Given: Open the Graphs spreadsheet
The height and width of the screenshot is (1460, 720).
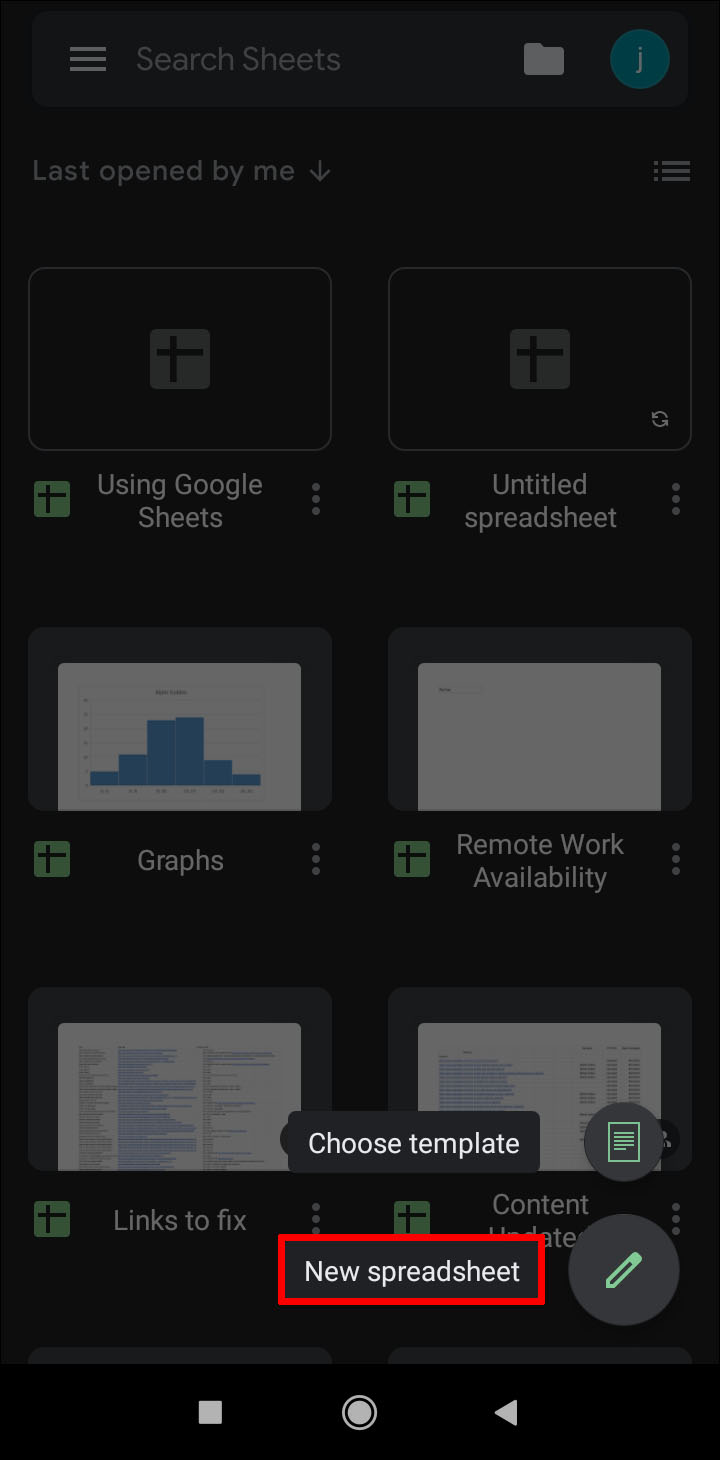Looking at the screenshot, I should (180, 719).
